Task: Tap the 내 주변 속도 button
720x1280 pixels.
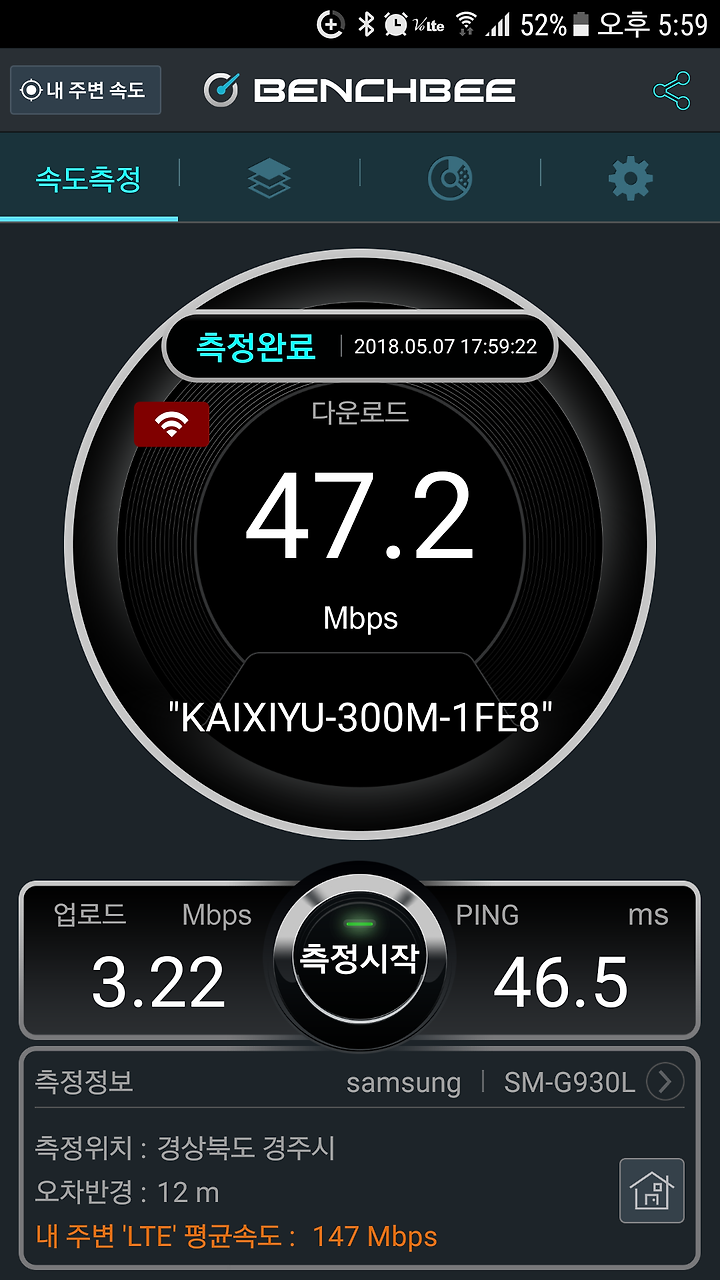Action: point(85,91)
